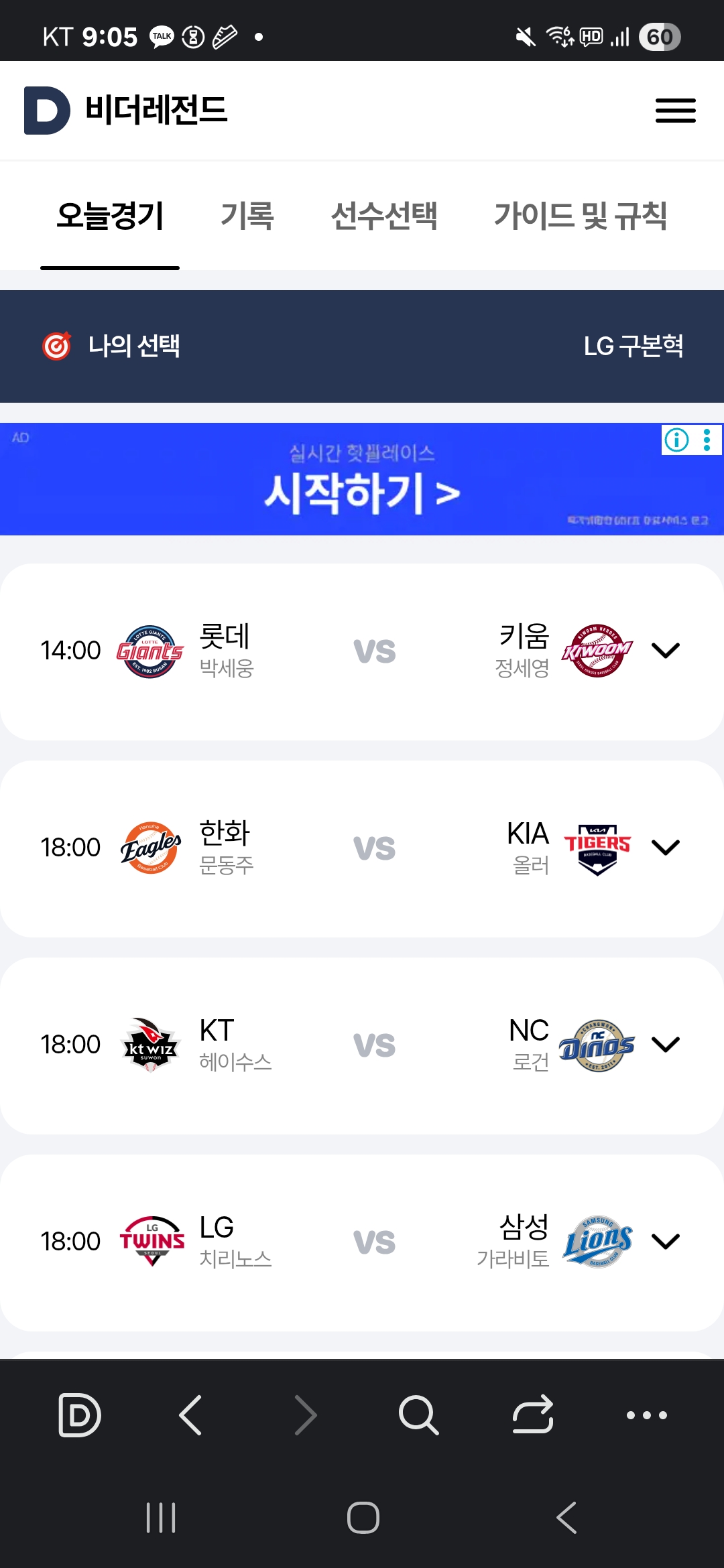
Task: Go back in the browser
Action: click(x=191, y=1415)
